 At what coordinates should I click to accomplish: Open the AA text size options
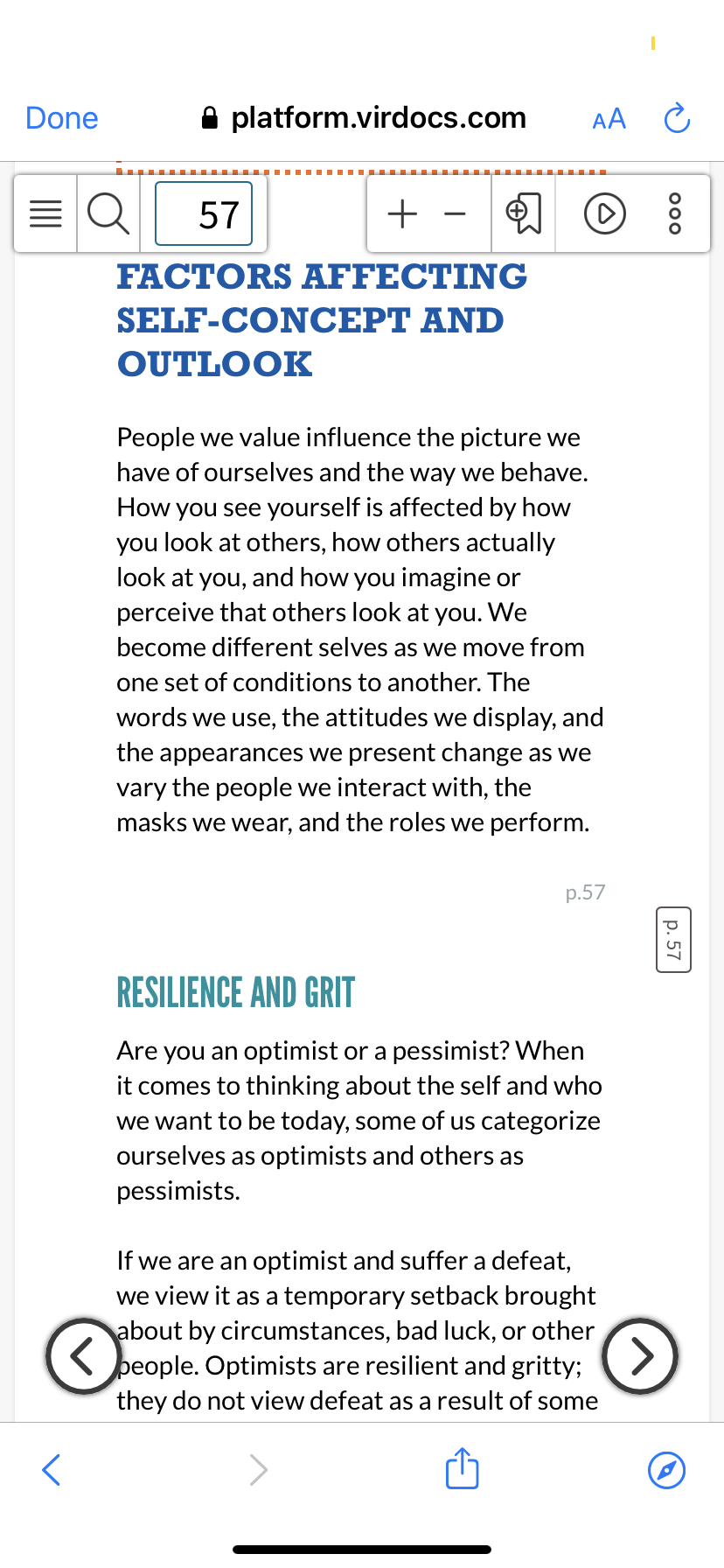[609, 118]
